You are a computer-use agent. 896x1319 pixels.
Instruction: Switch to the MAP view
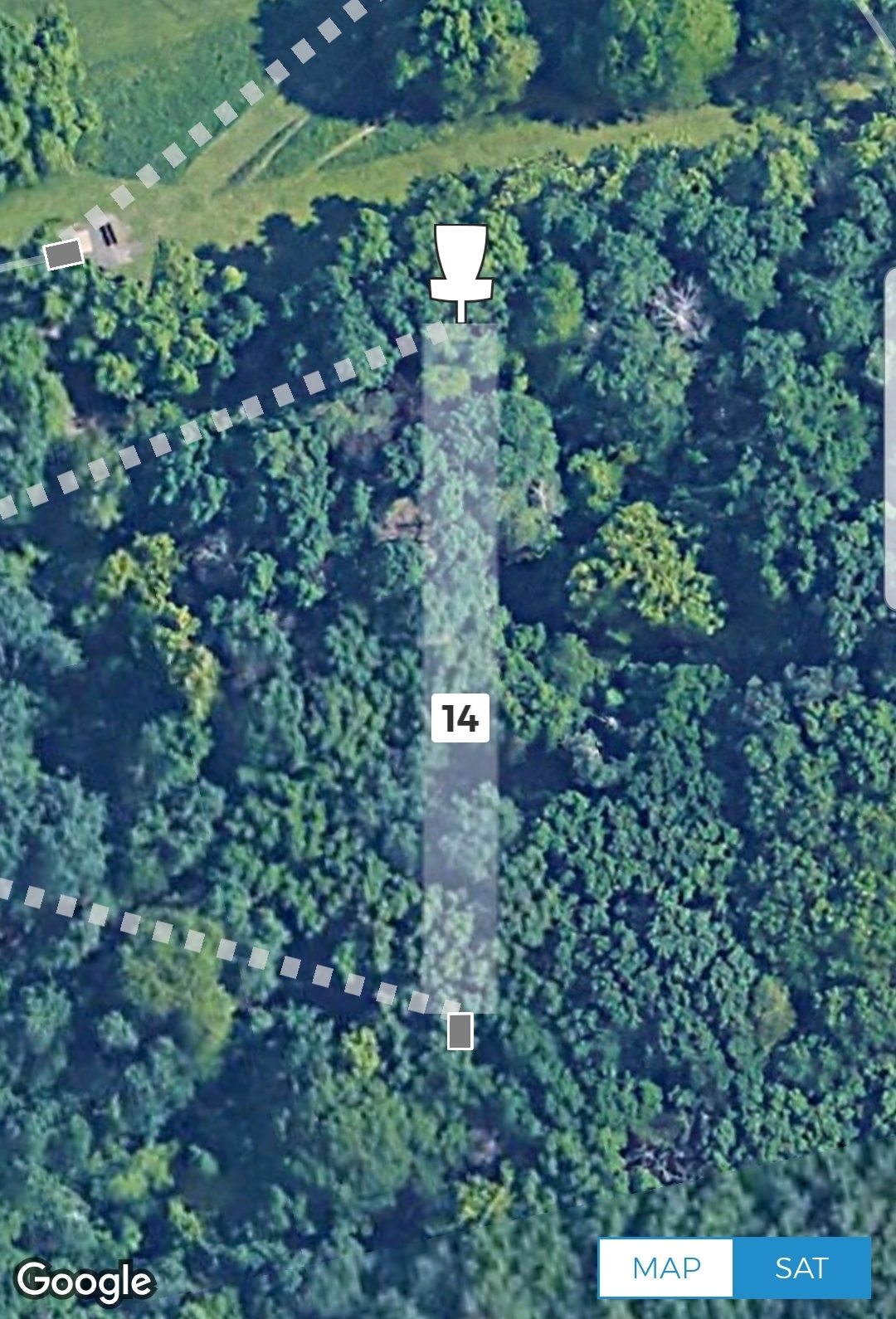click(x=665, y=1268)
